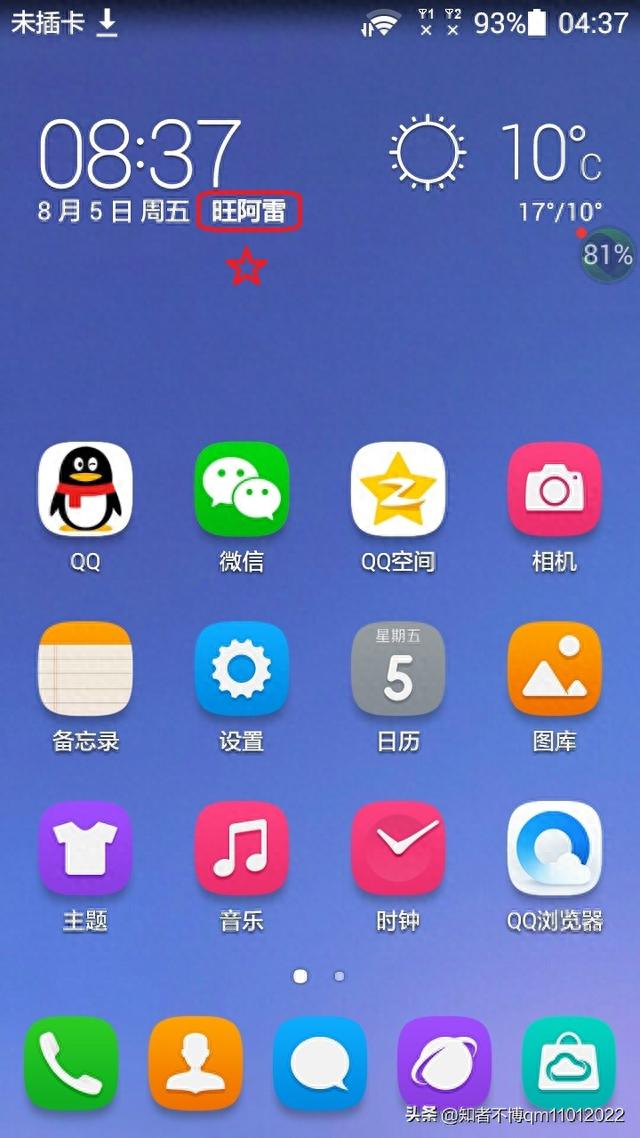Screen dimensions: 640x1138
Task: Open the phone dialer in the dock
Action: coord(71,1063)
